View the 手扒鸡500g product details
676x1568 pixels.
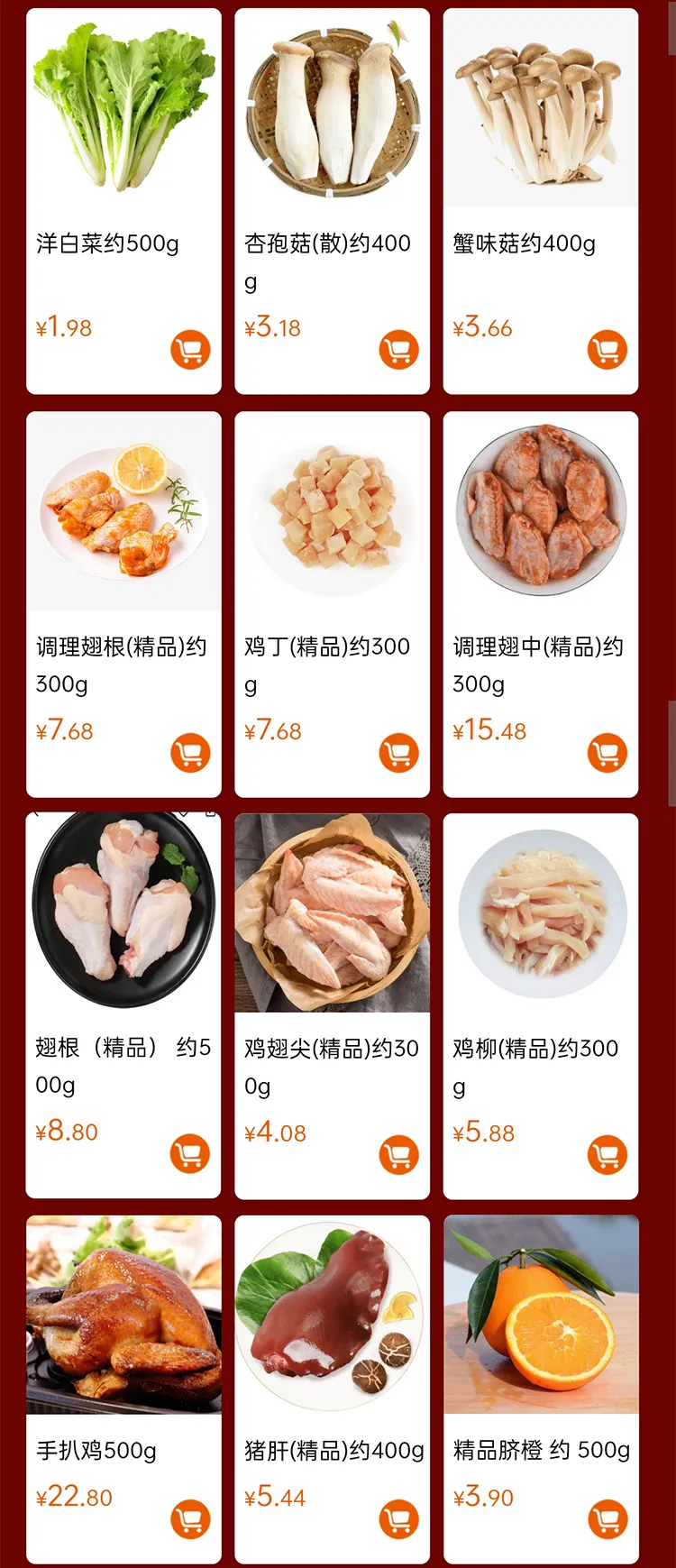pos(123,1315)
